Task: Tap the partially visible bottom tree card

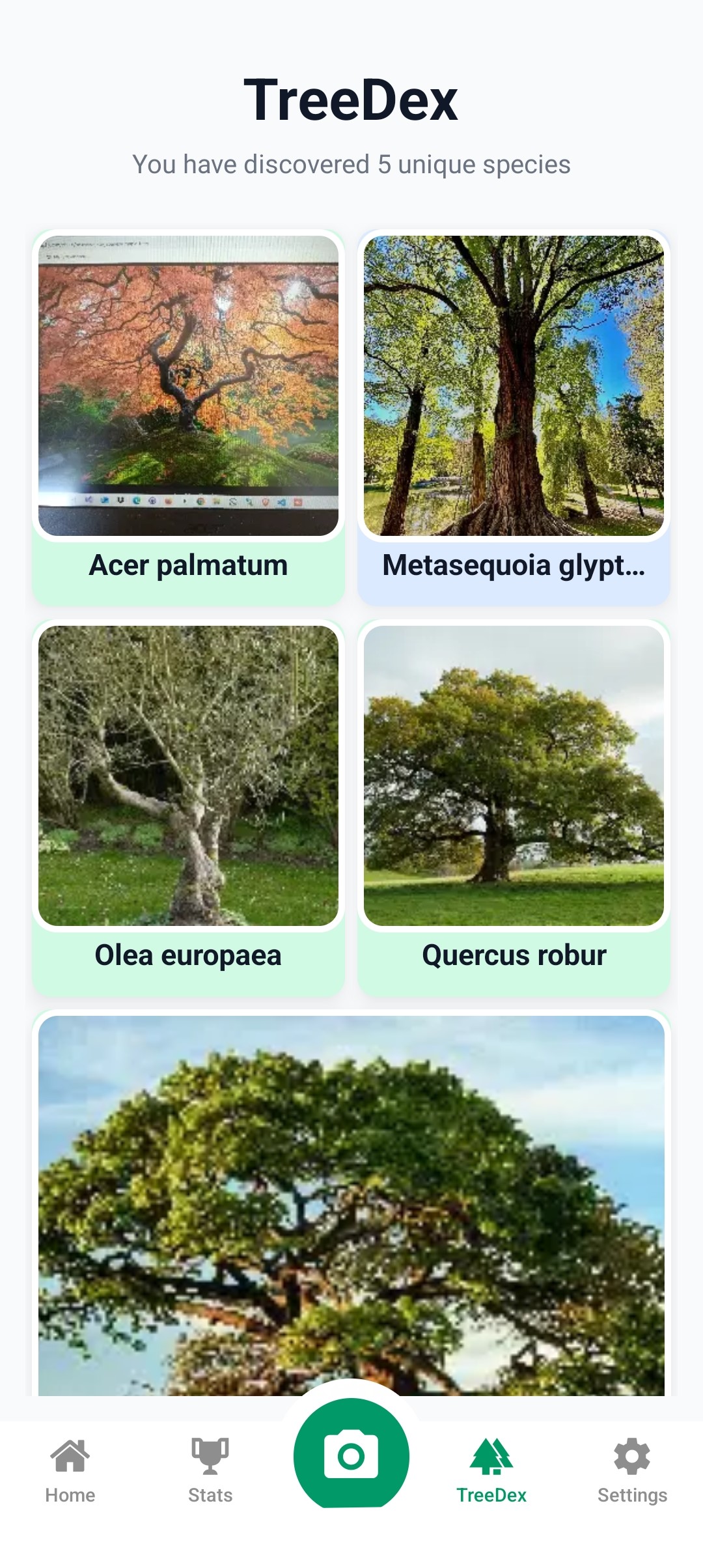Action: pos(351,1205)
